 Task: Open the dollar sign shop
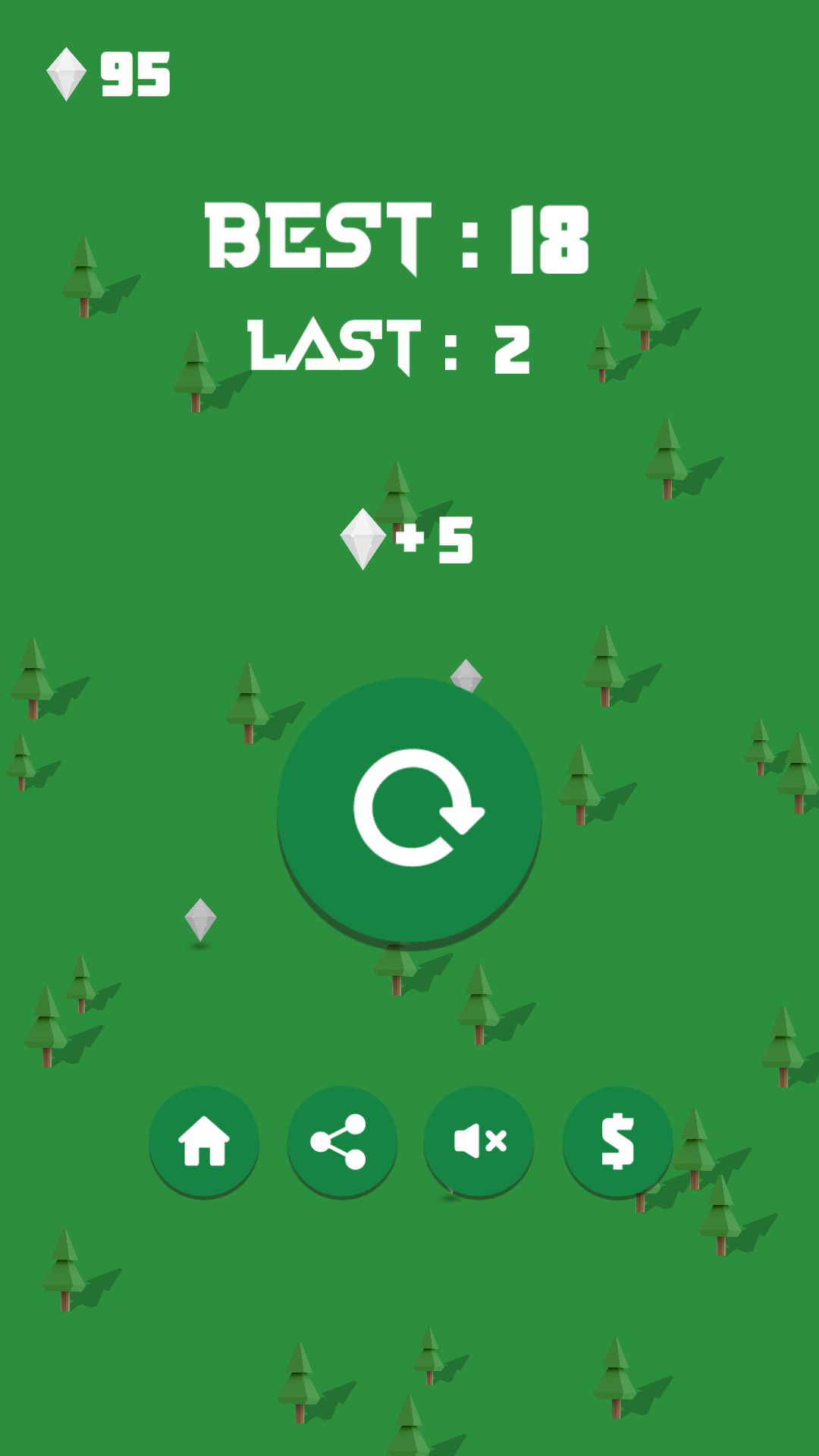617,1141
